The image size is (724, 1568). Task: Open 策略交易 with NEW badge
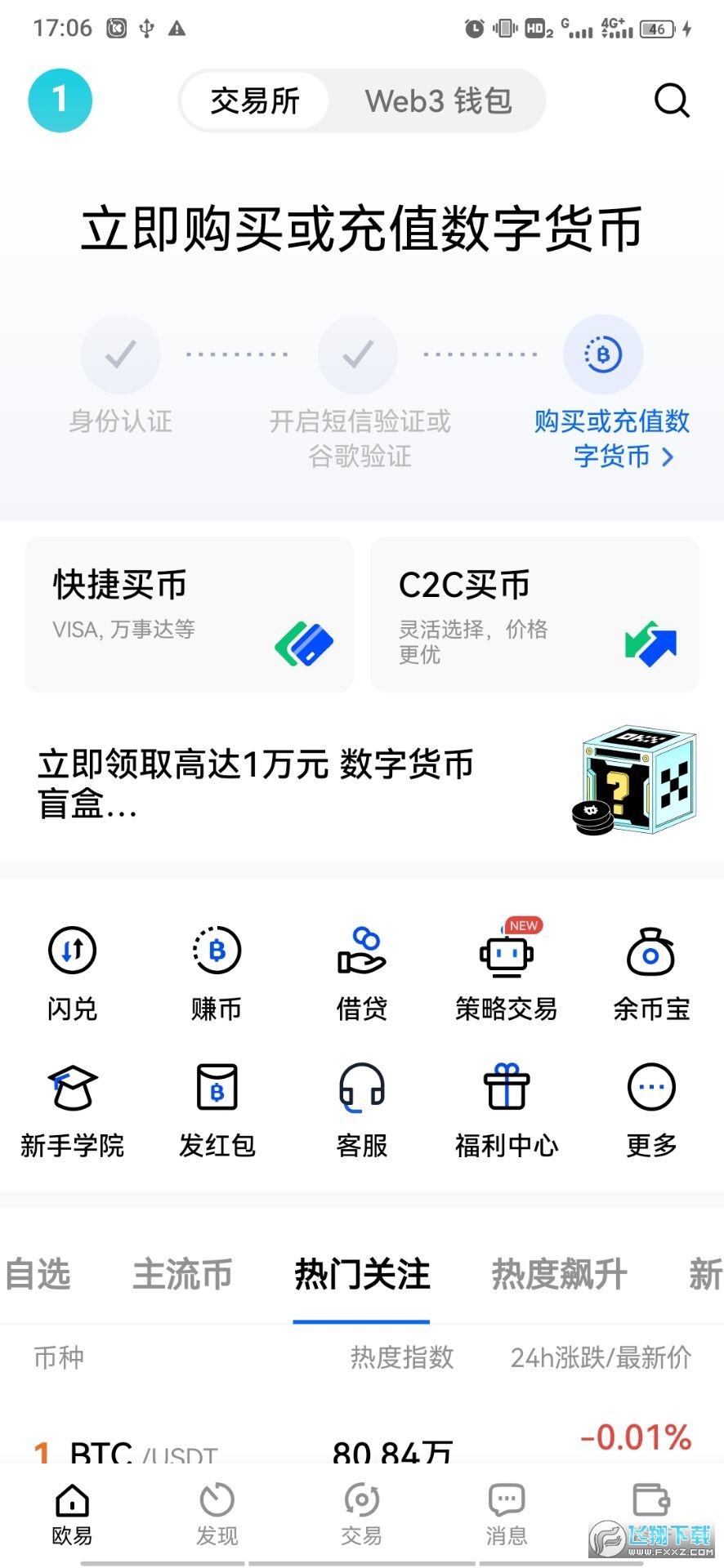tap(505, 968)
